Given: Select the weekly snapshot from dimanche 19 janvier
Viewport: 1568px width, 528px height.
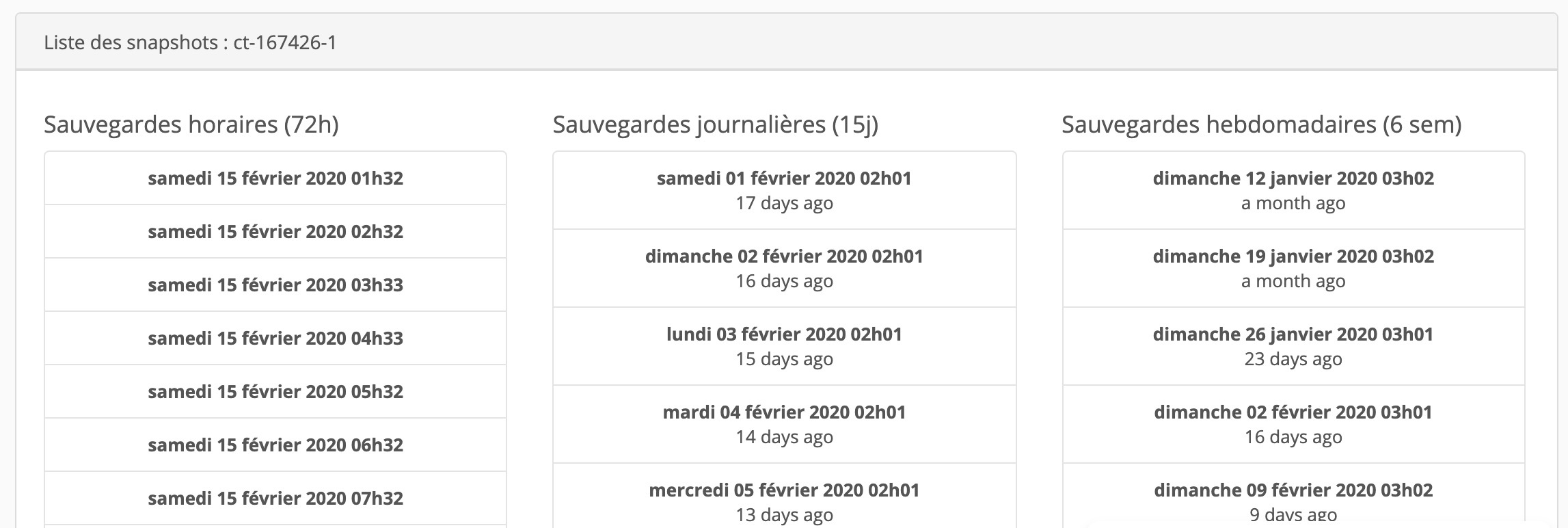Looking at the screenshot, I should (x=1293, y=268).
